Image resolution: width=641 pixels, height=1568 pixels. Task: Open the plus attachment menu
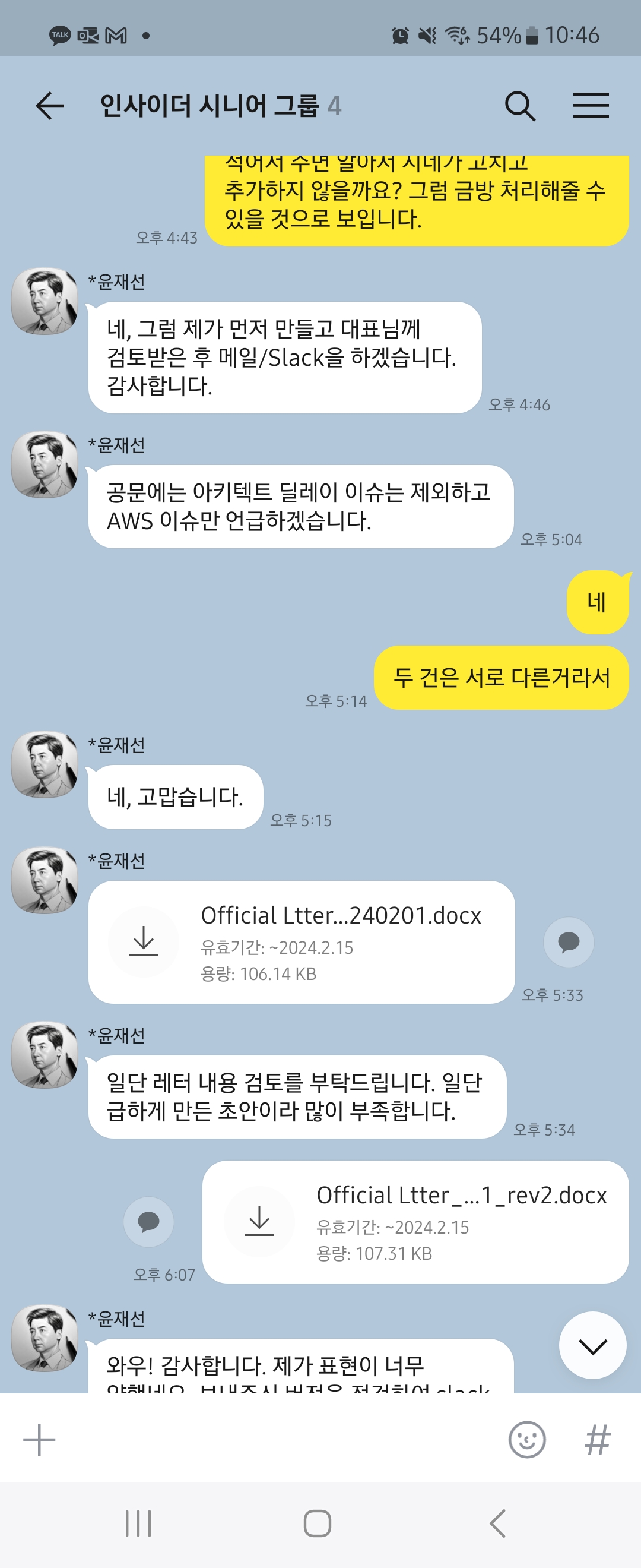coord(39,1440)
